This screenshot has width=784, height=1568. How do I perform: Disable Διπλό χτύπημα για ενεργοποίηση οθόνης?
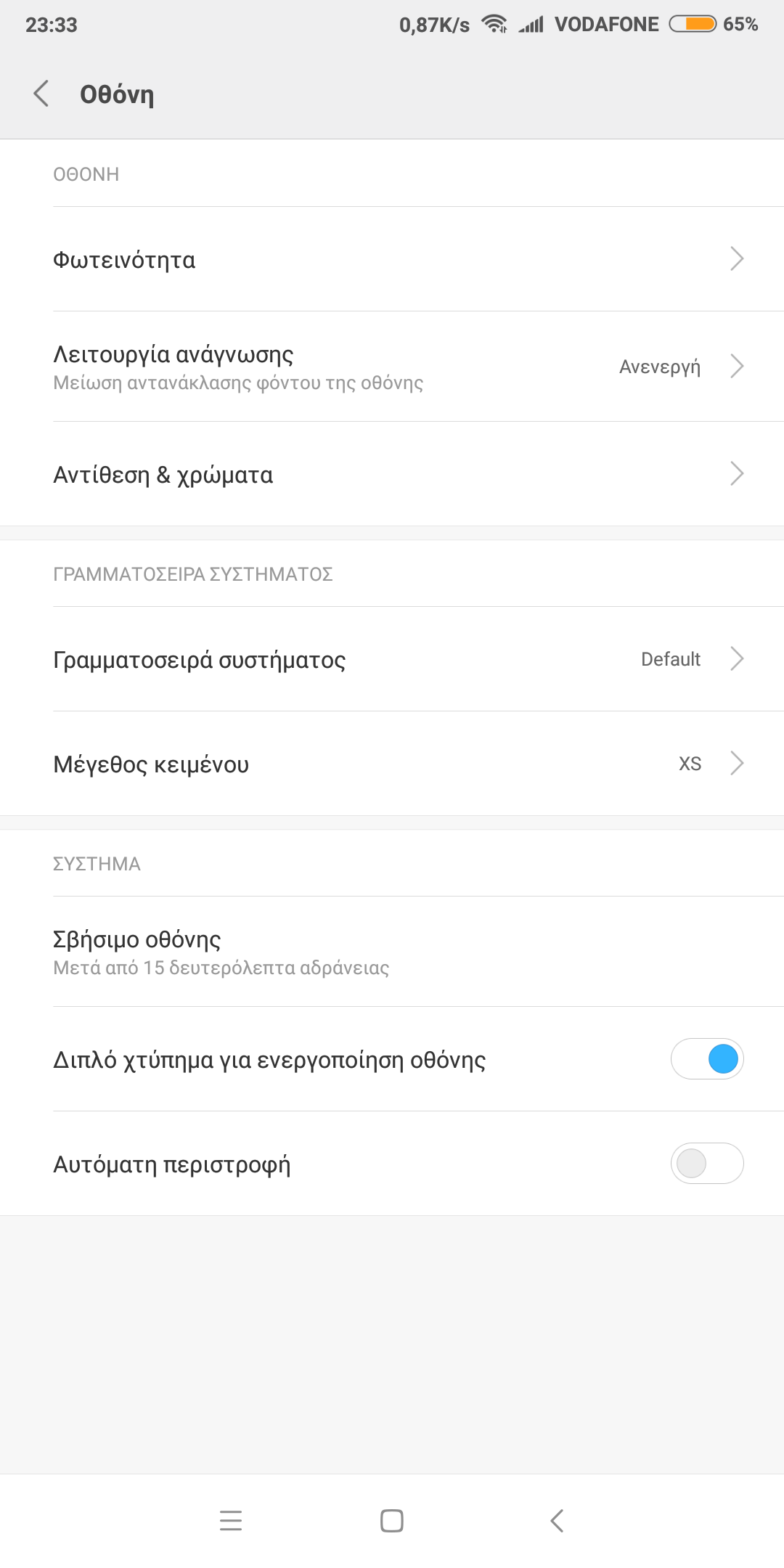(x=706, y=1059)
